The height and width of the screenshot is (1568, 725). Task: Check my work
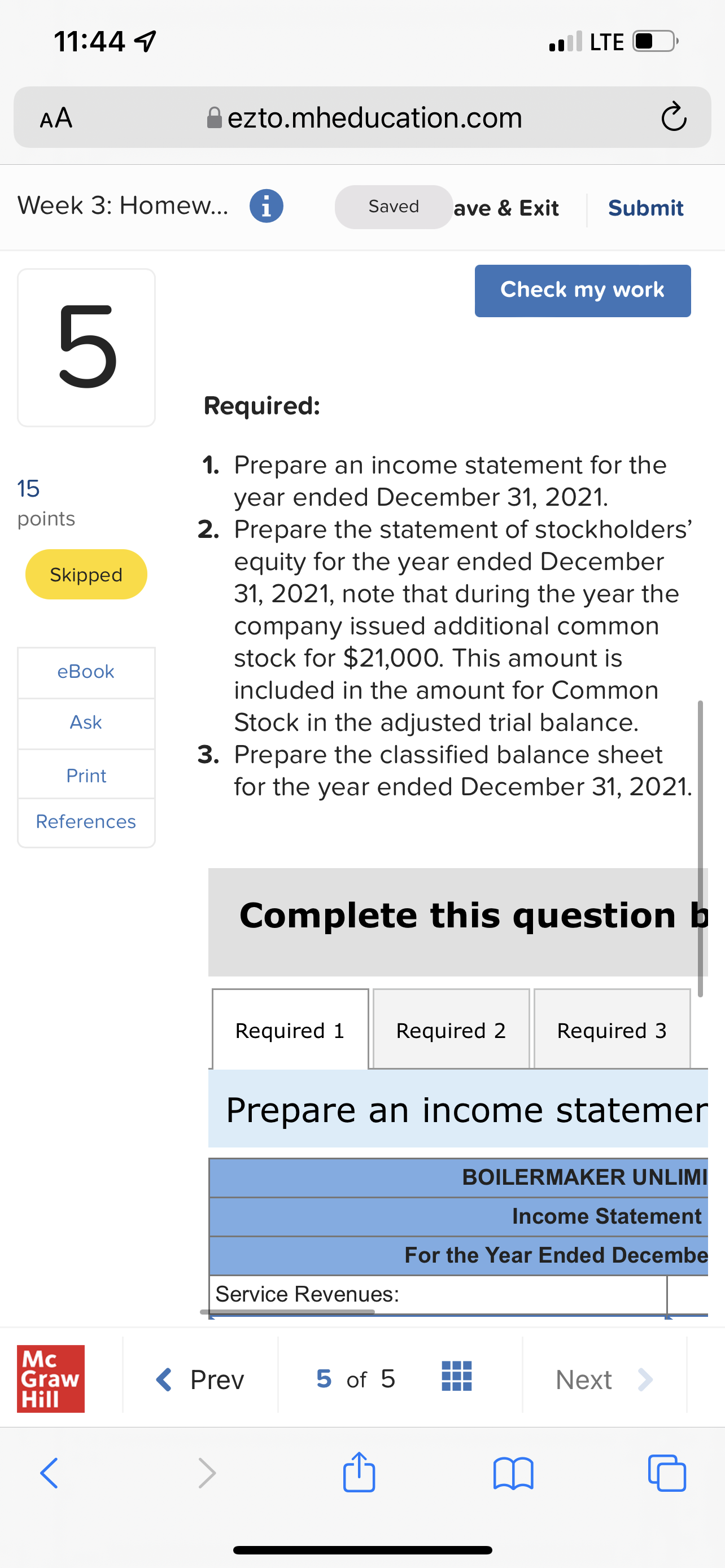[x=582, y=290]
